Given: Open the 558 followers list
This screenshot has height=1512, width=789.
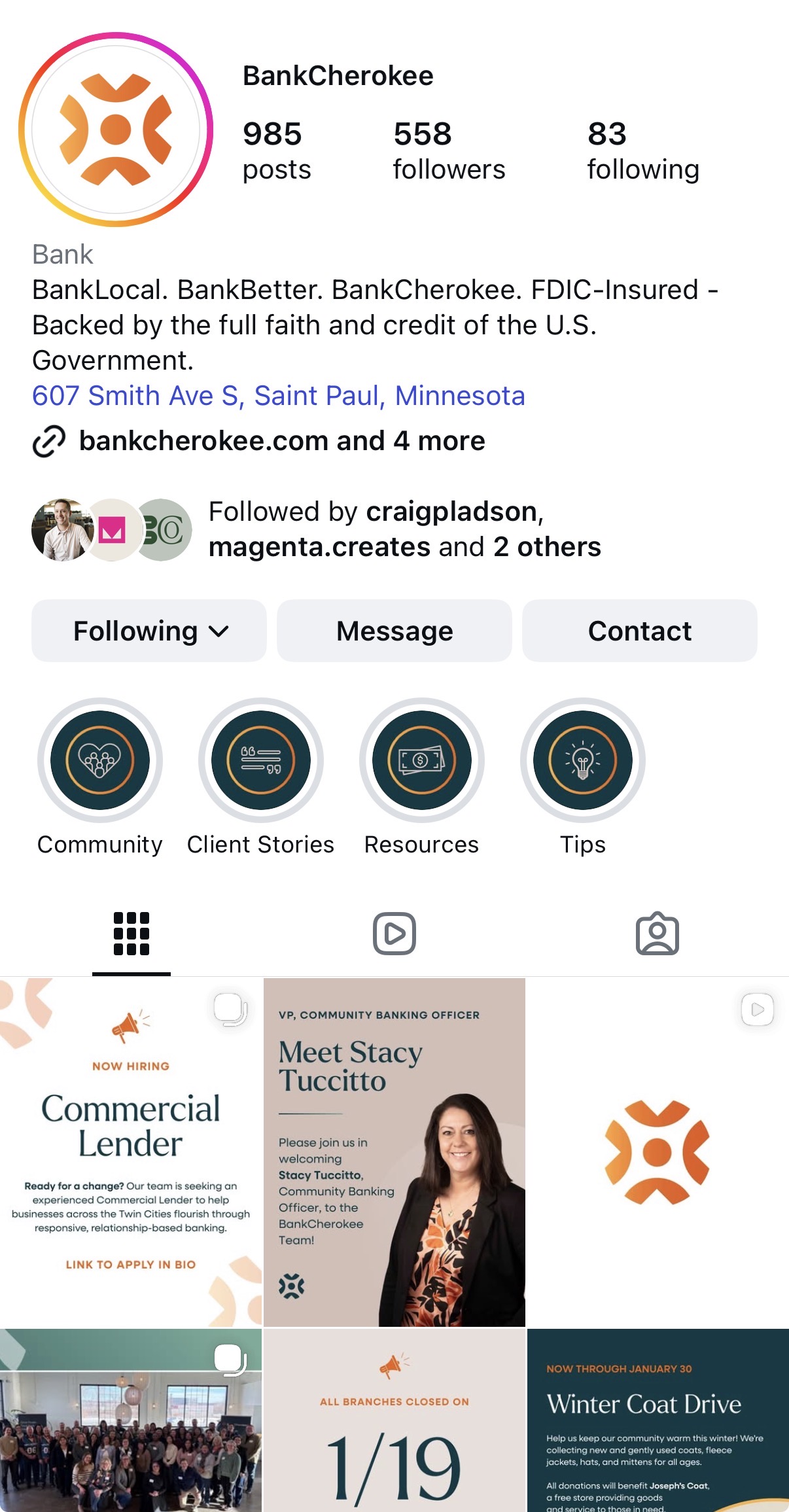Looking at the screenshot, I should click(x=448, y=150).
